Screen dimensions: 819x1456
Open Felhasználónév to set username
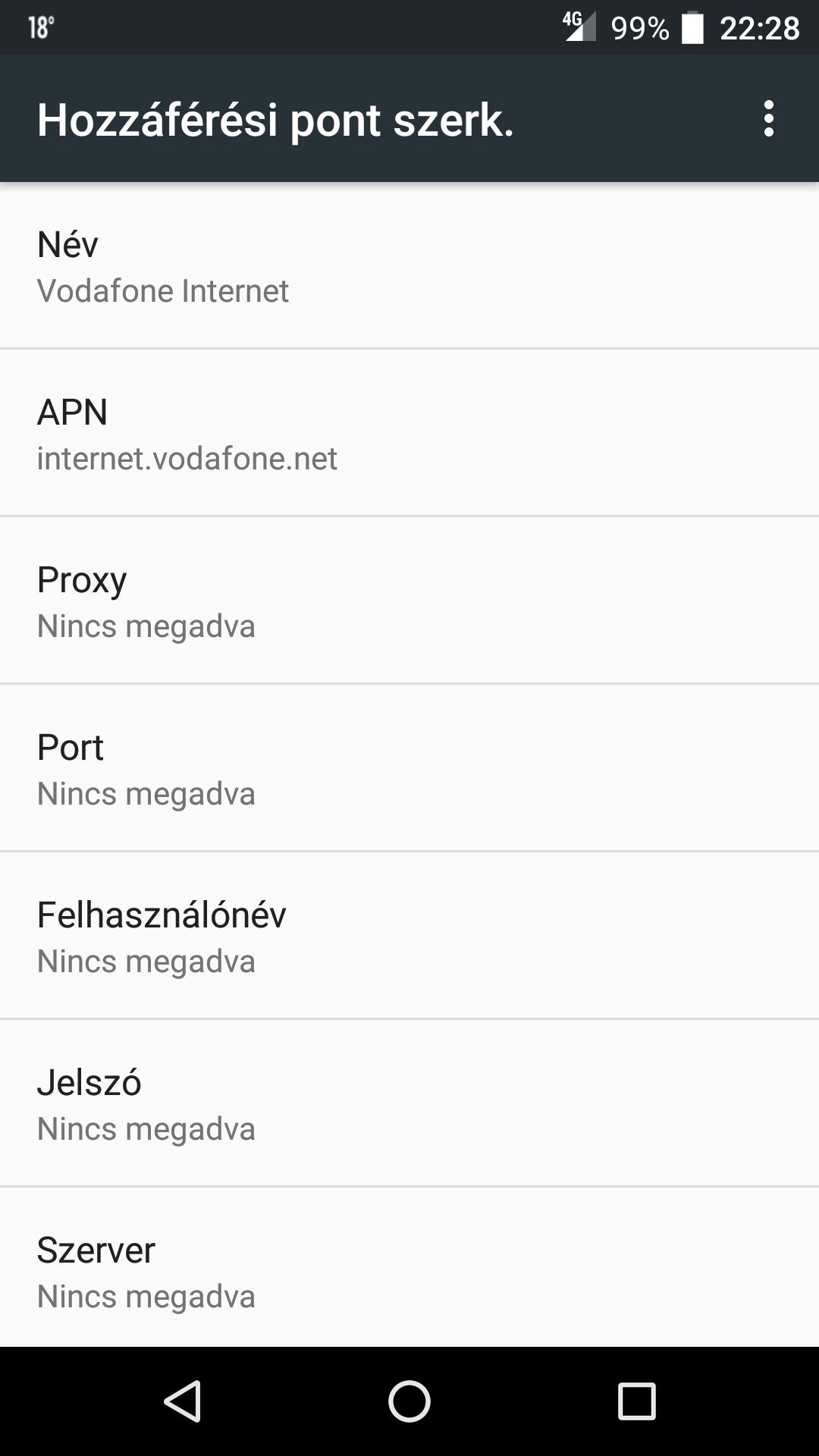(x=409, y=936)
